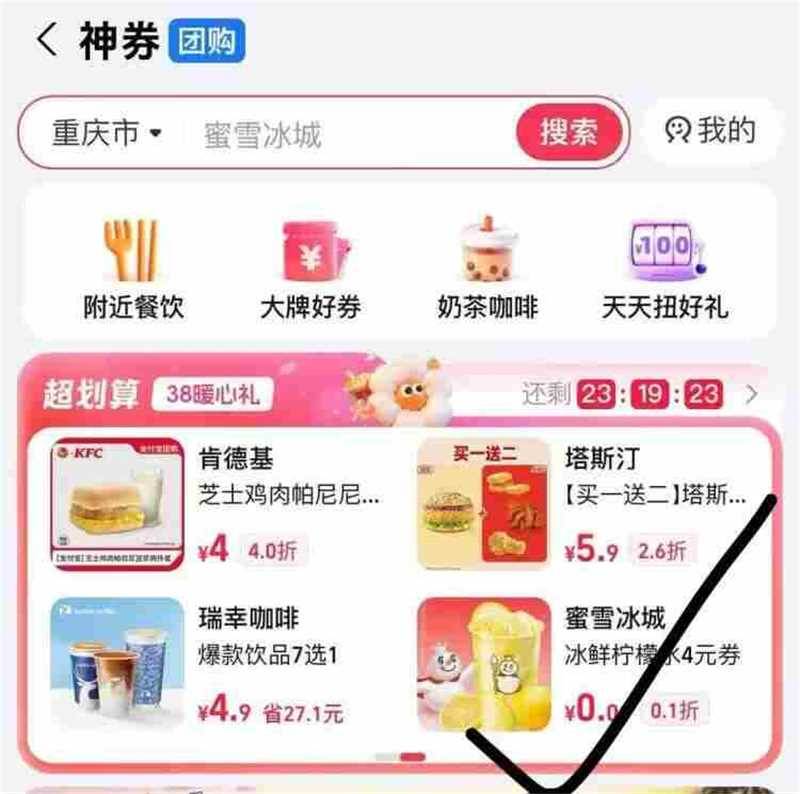Go back from the 神券 page
This screenshot has height=794, width=800.
[46, 41]
